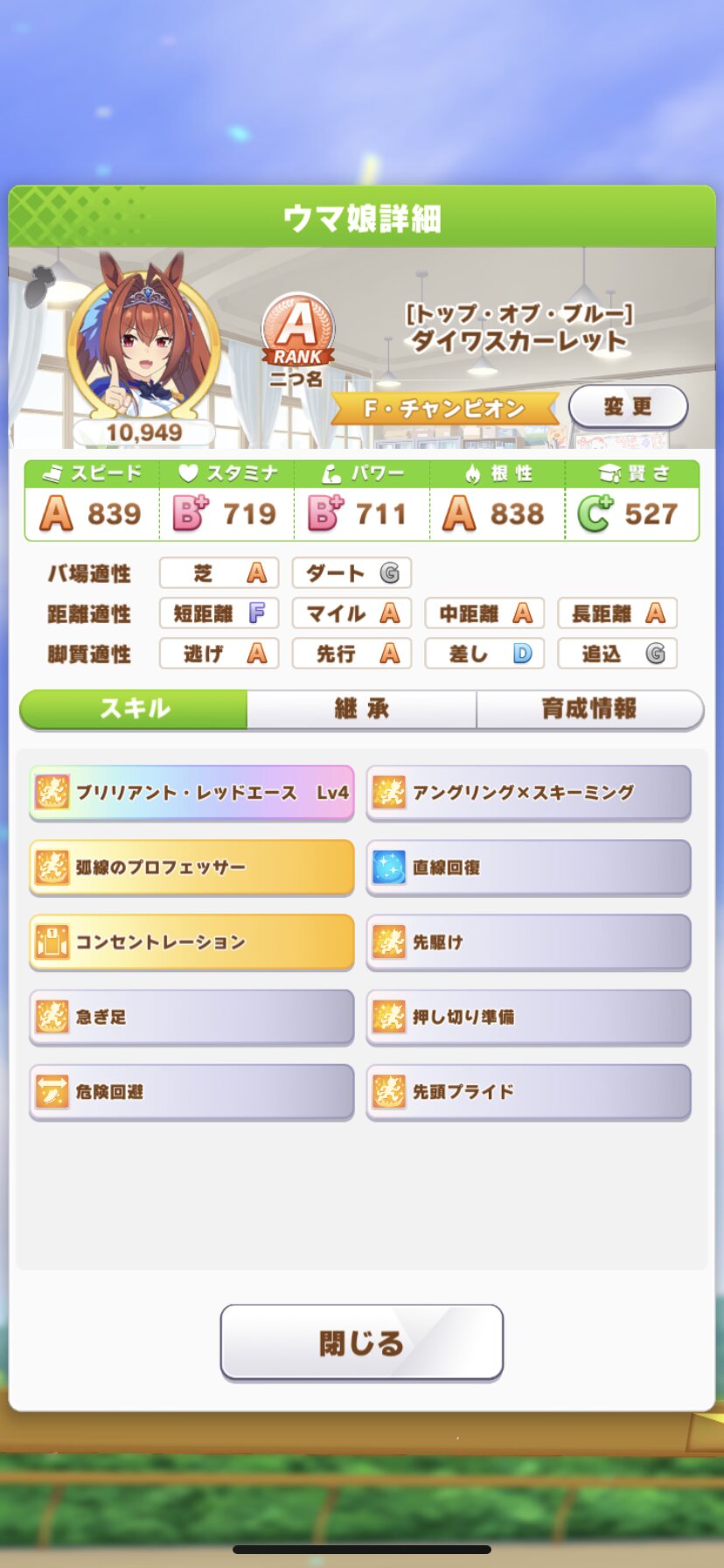This screenshot has width=724, height=1568.
Task: Show details for the 直線回復 skill
Action: pos(528,867)
